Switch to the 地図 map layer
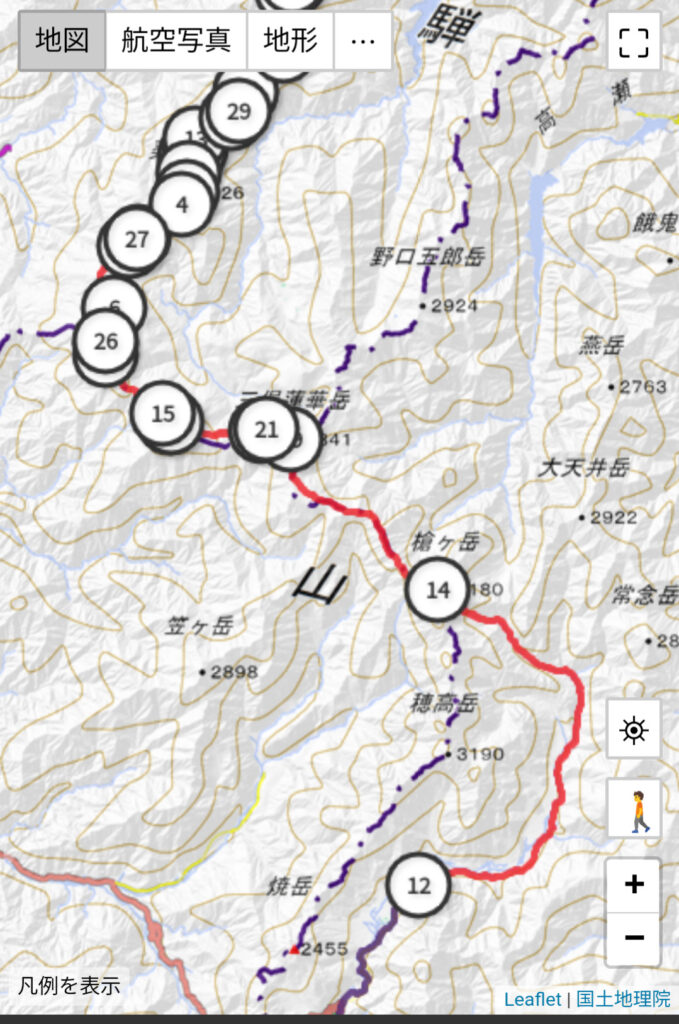This screenshot has width=679, height=1024. click(62, 40)
